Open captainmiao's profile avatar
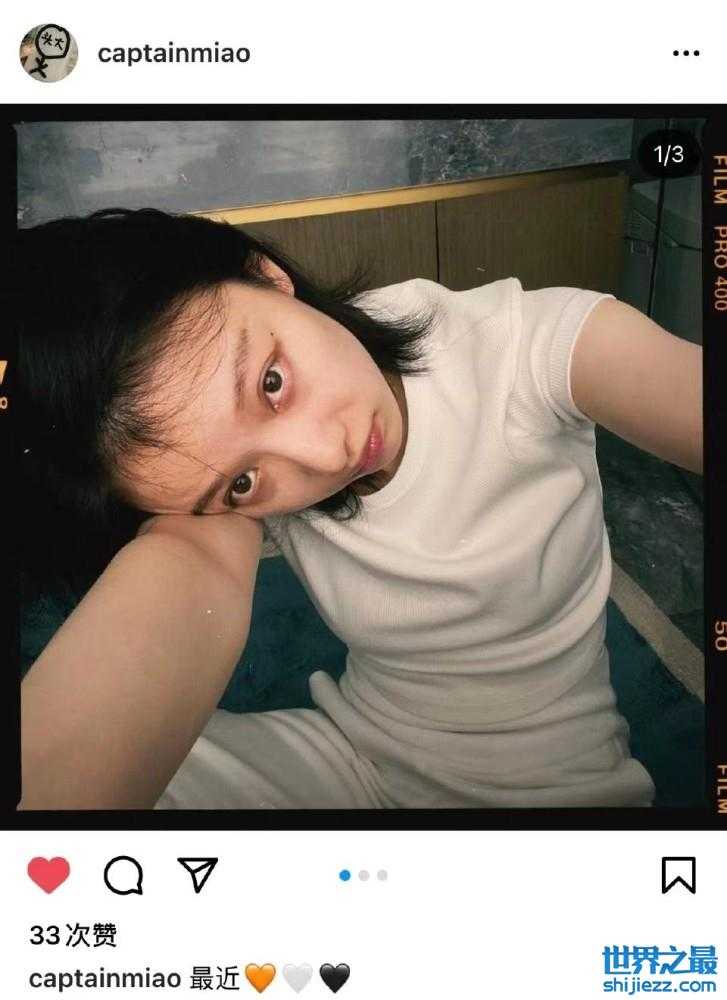This screenshot has width=727, height=1000. tap(48, 53)
